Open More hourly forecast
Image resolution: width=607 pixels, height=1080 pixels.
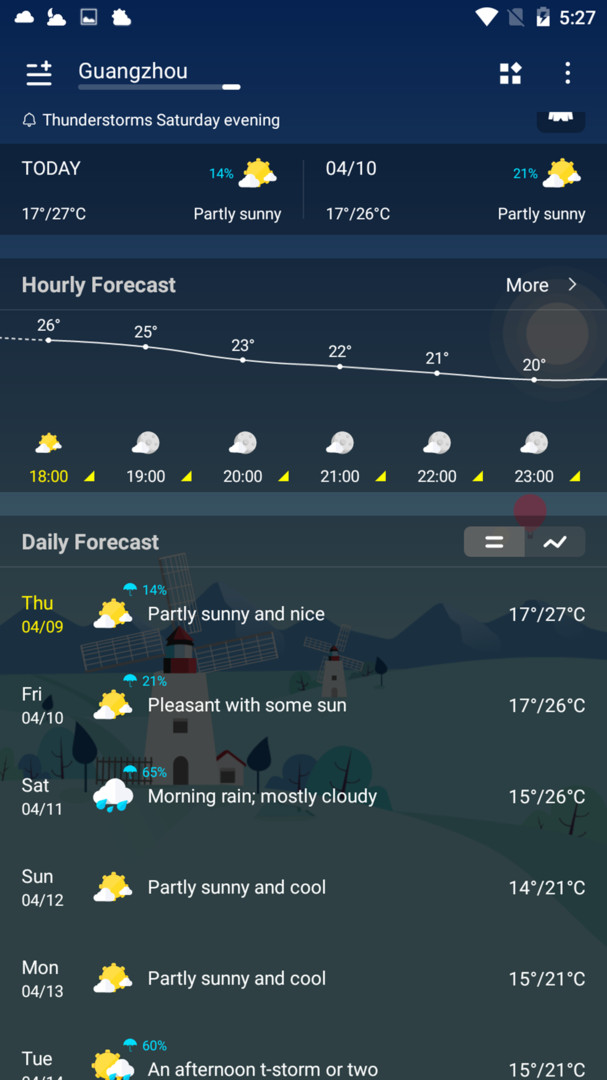541,285
